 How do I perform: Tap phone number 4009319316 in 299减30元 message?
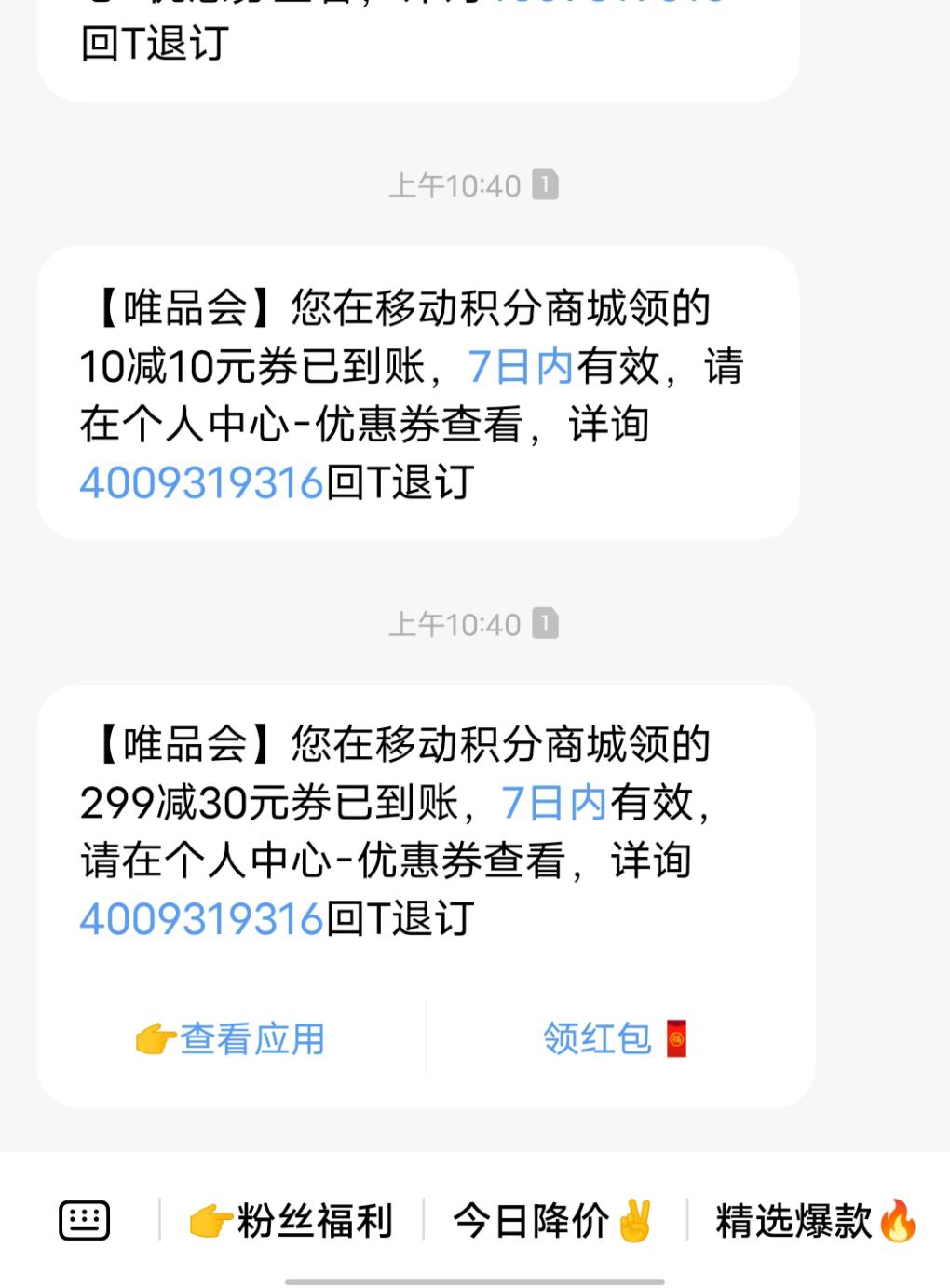pos(201,918)
